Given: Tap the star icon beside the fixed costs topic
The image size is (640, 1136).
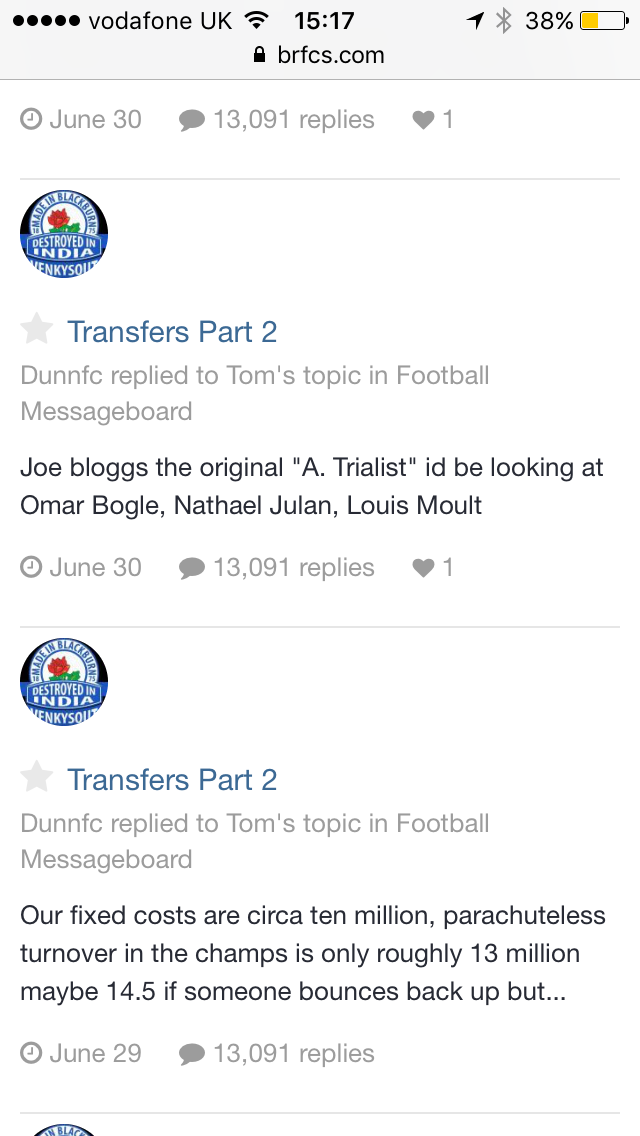Looking at the screenshot, I should pyautogui.click(x=36, y=777).
